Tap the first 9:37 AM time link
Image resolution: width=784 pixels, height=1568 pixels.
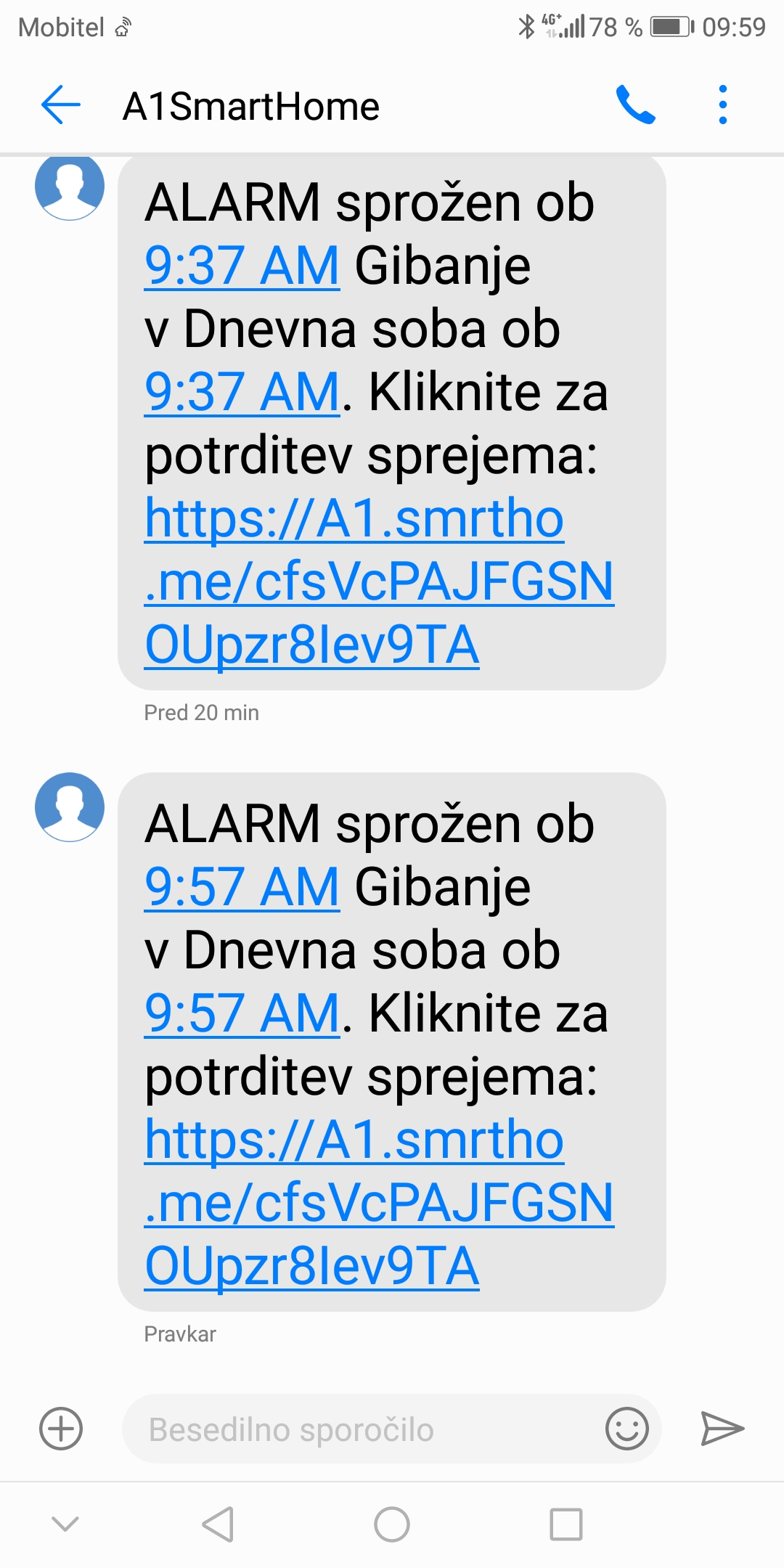242,266
